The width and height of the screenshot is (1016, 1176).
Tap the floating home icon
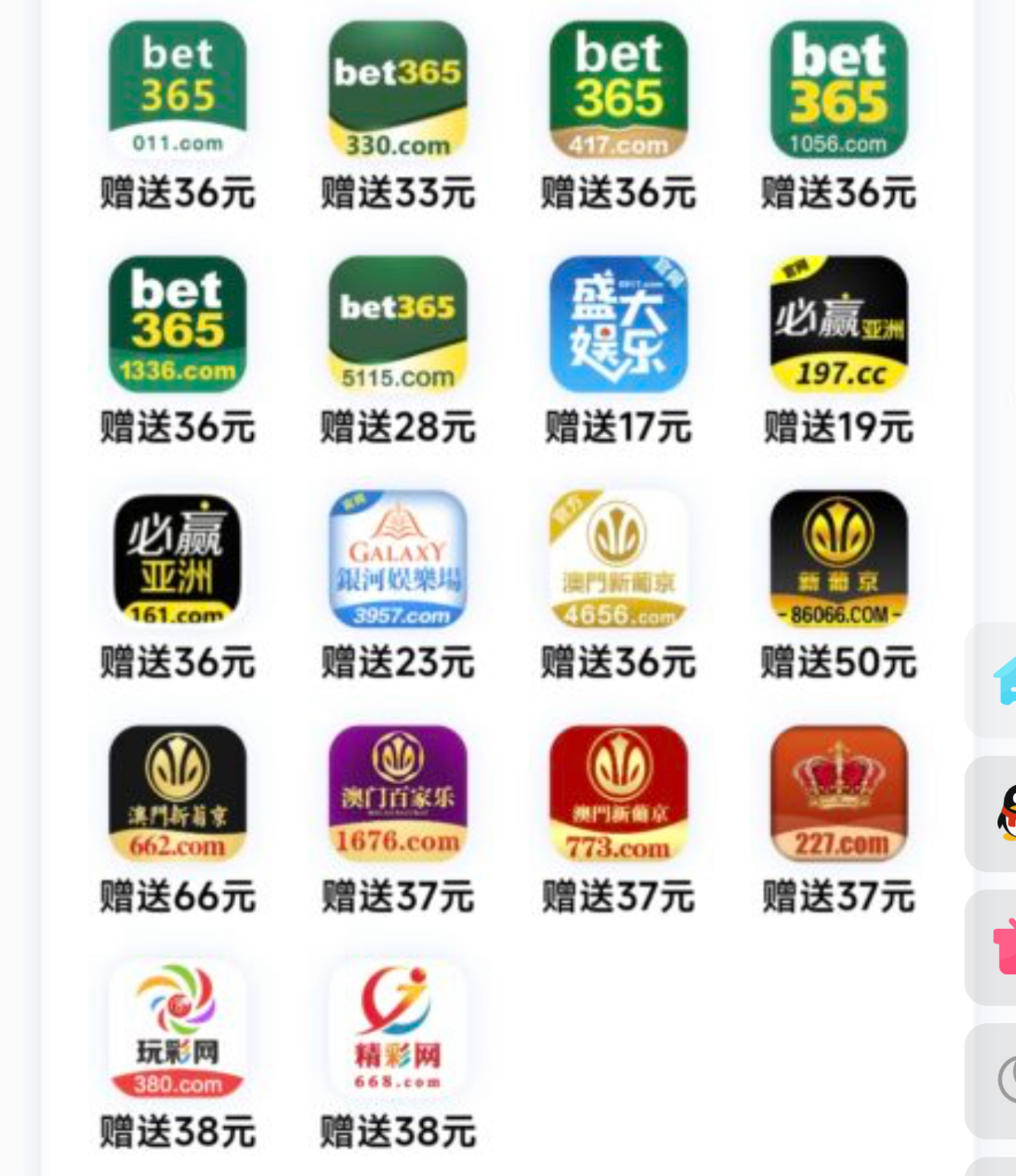click(x=1003, y=680)
